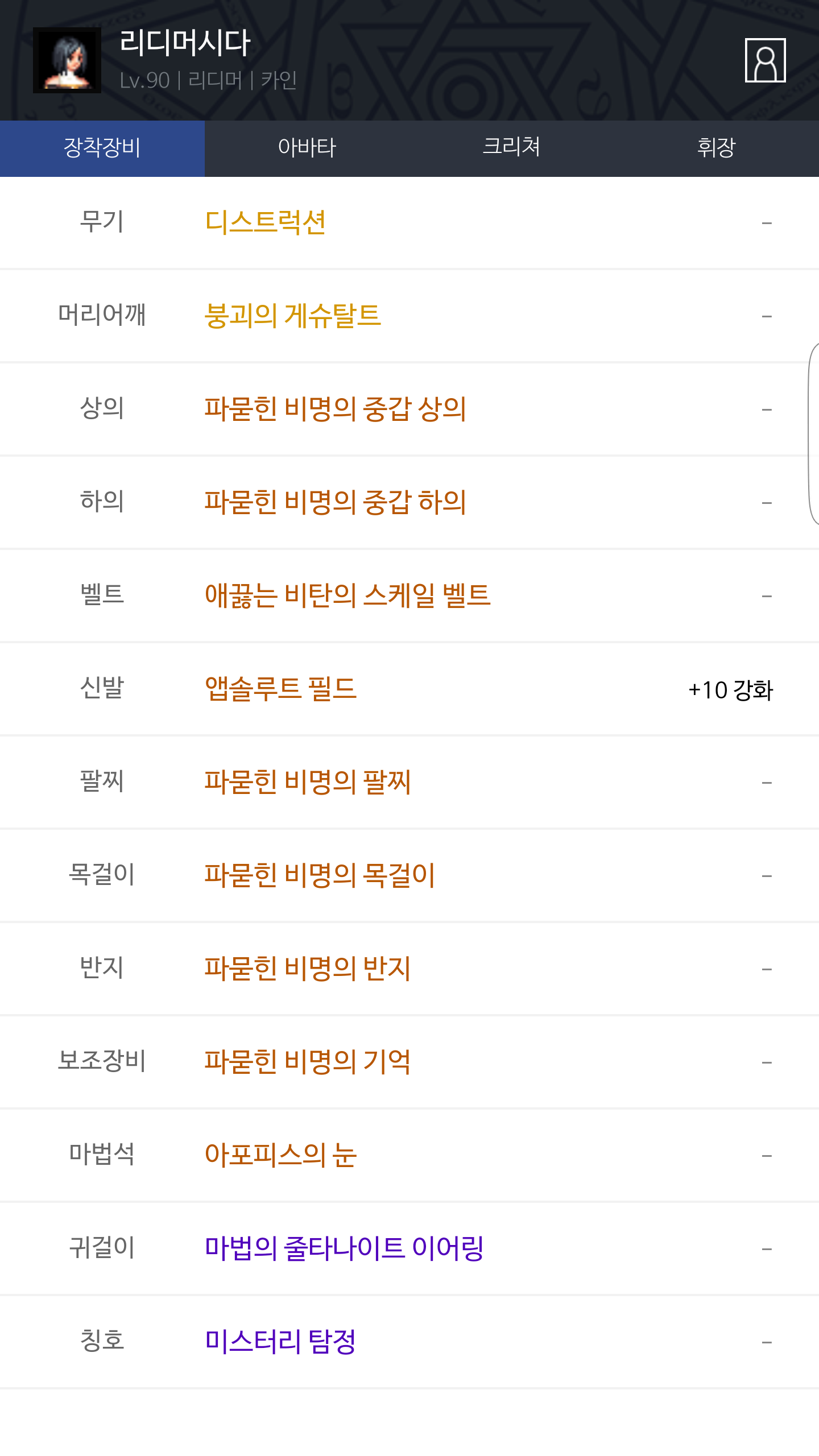Switch to the 크리쳐 tab
Screen dimensions: 819x1456
tap(512, 148)
